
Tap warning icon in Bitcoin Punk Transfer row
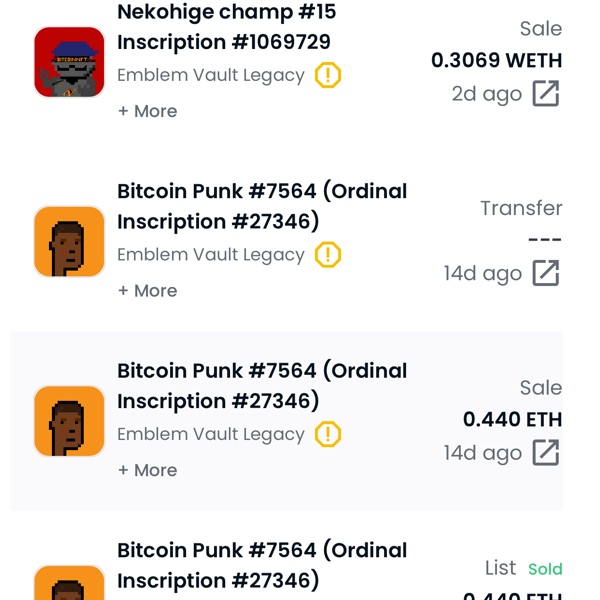coord(328,255)
